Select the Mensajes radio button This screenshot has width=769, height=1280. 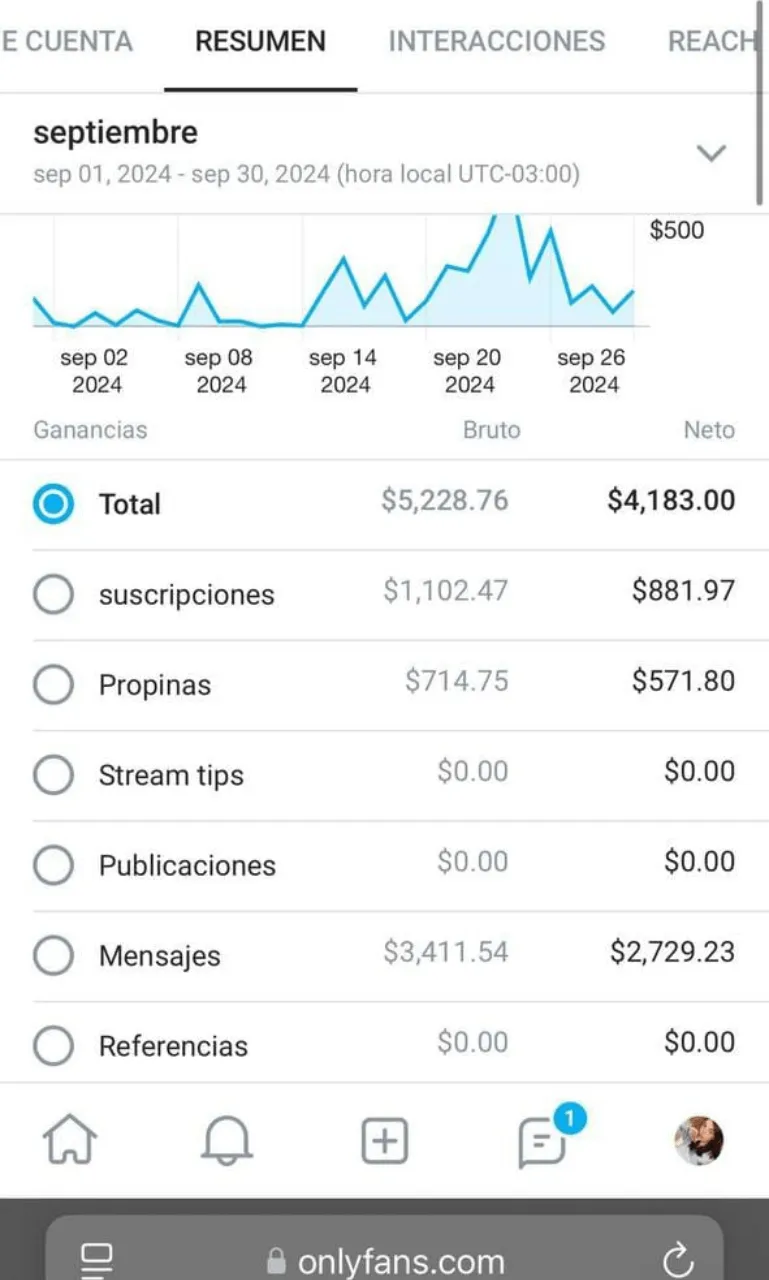tap(53, 956)
